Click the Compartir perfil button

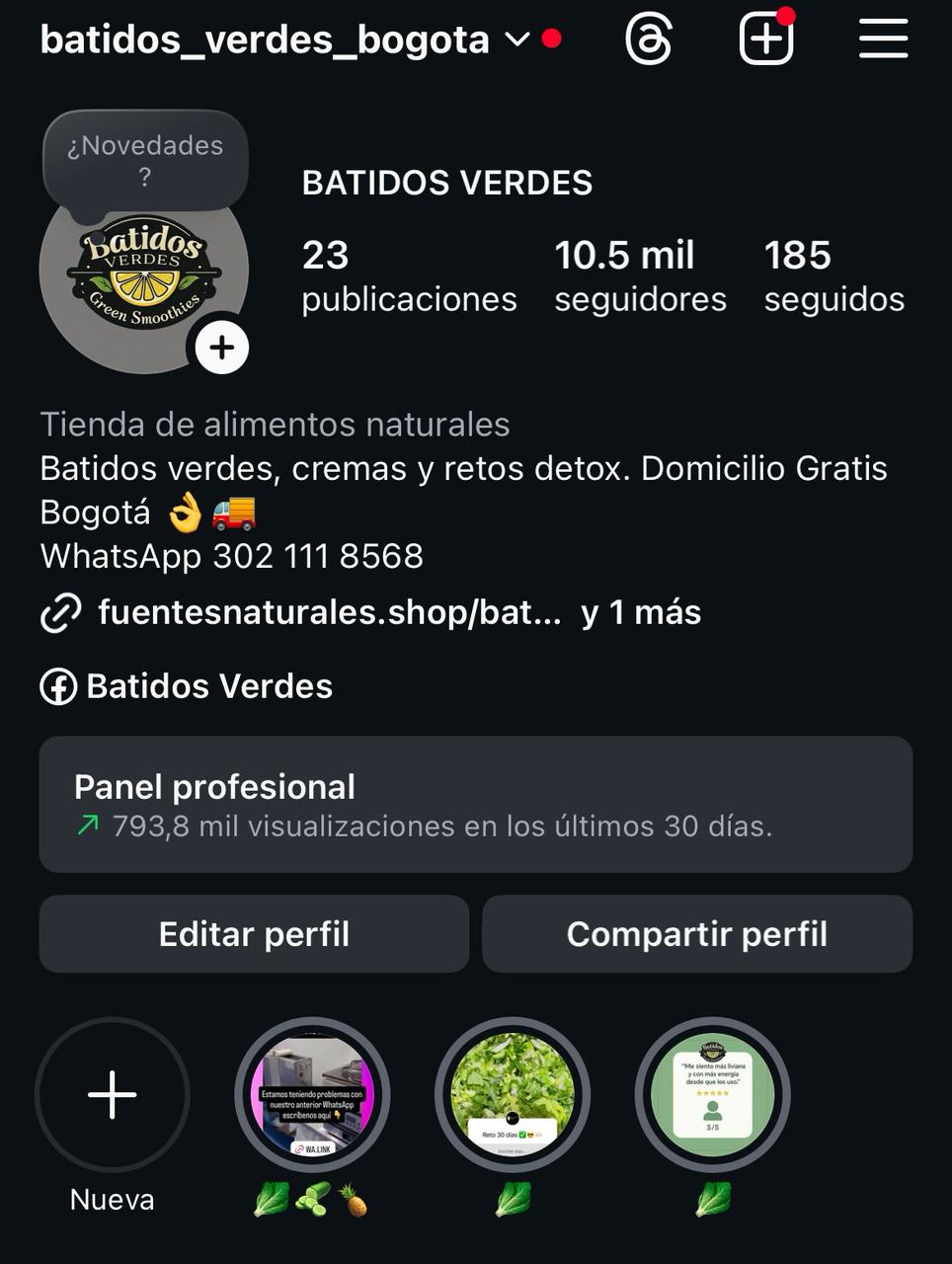click(x=697, y=933)
